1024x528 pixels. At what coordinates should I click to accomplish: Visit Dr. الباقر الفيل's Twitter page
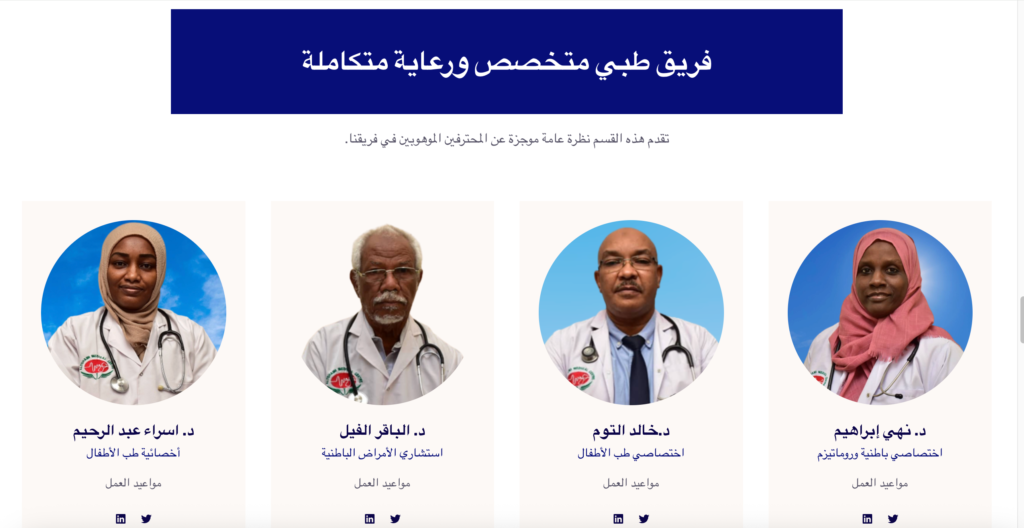pos(395,519)
